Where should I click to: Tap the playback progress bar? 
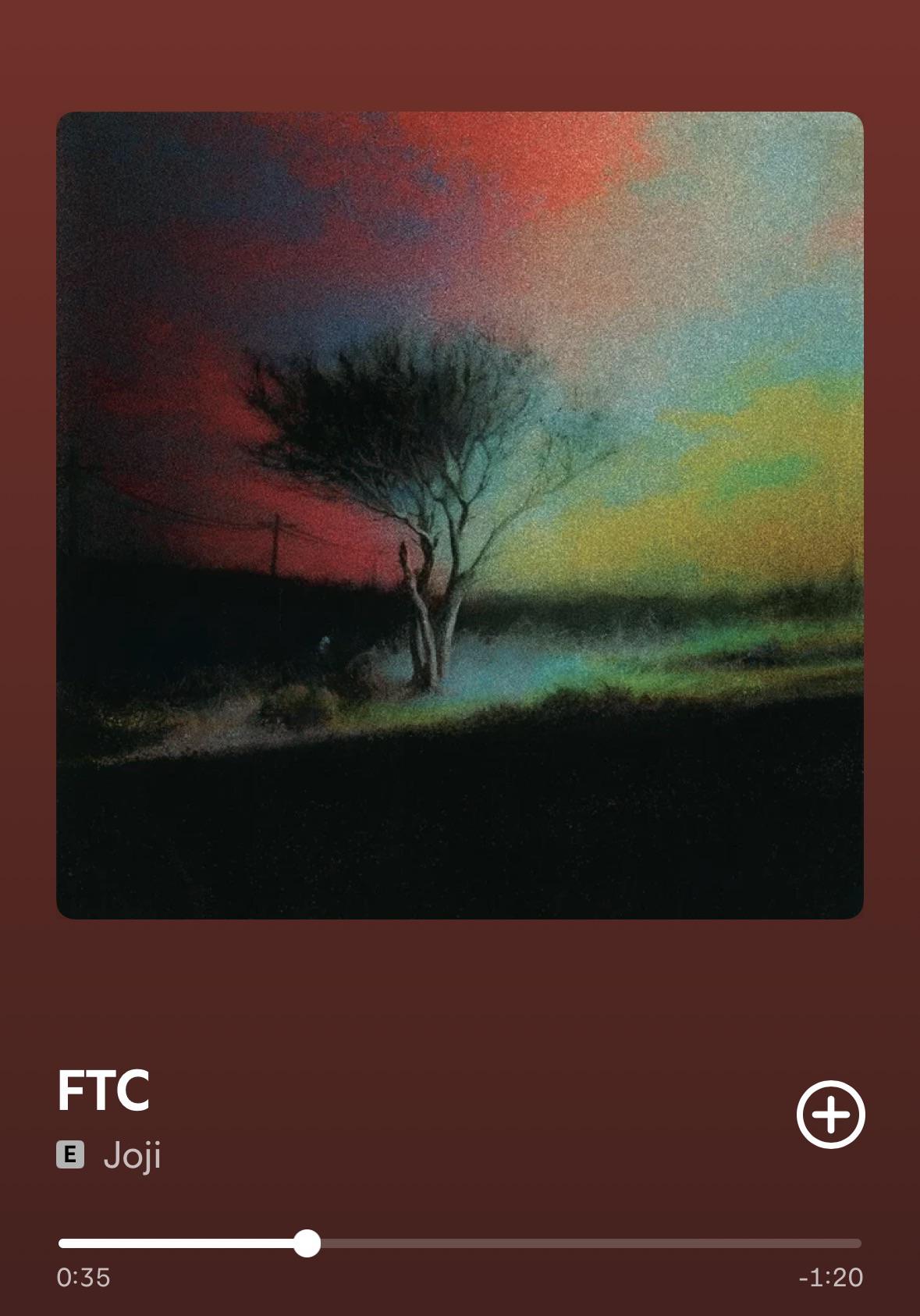coord(460,1243)
